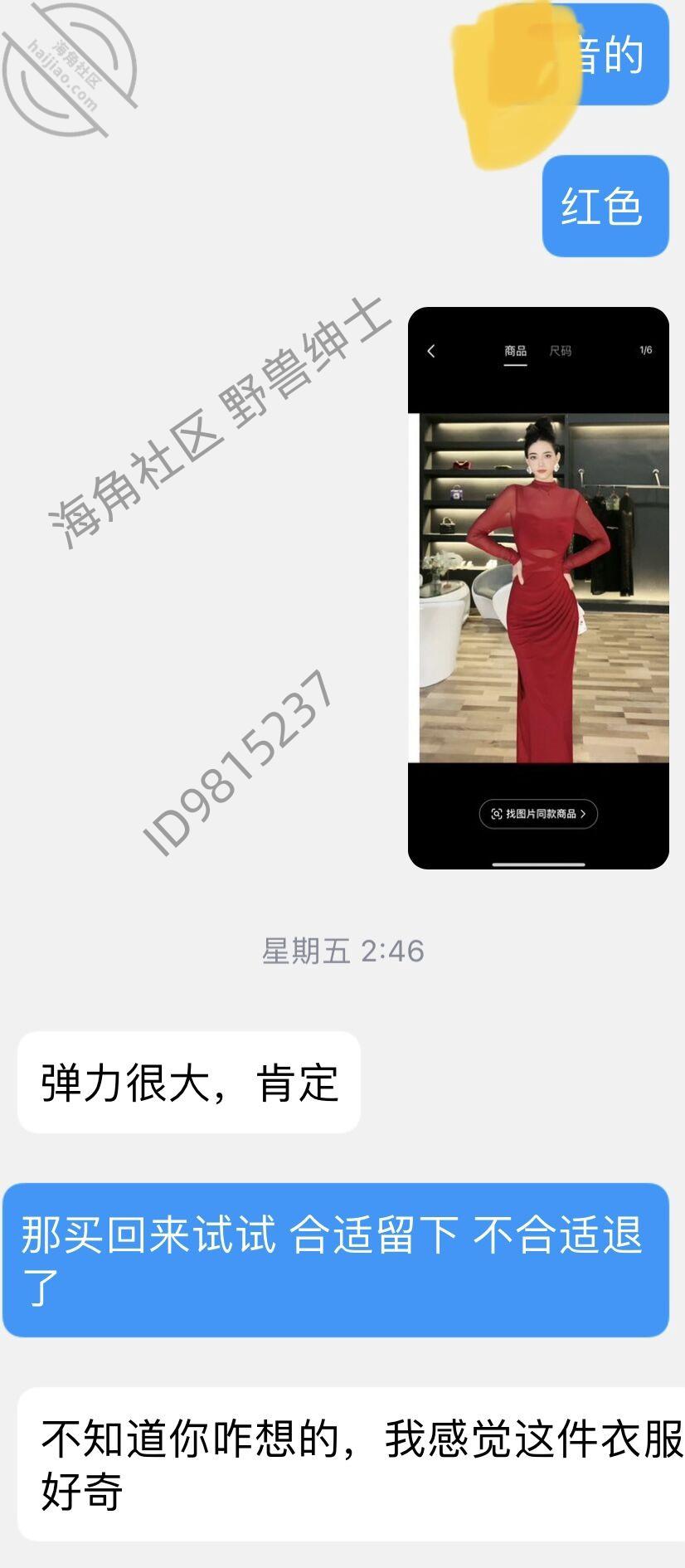685x1568 pixels.
Task: Open the shared red dress screenshot image
Action: 538,587
